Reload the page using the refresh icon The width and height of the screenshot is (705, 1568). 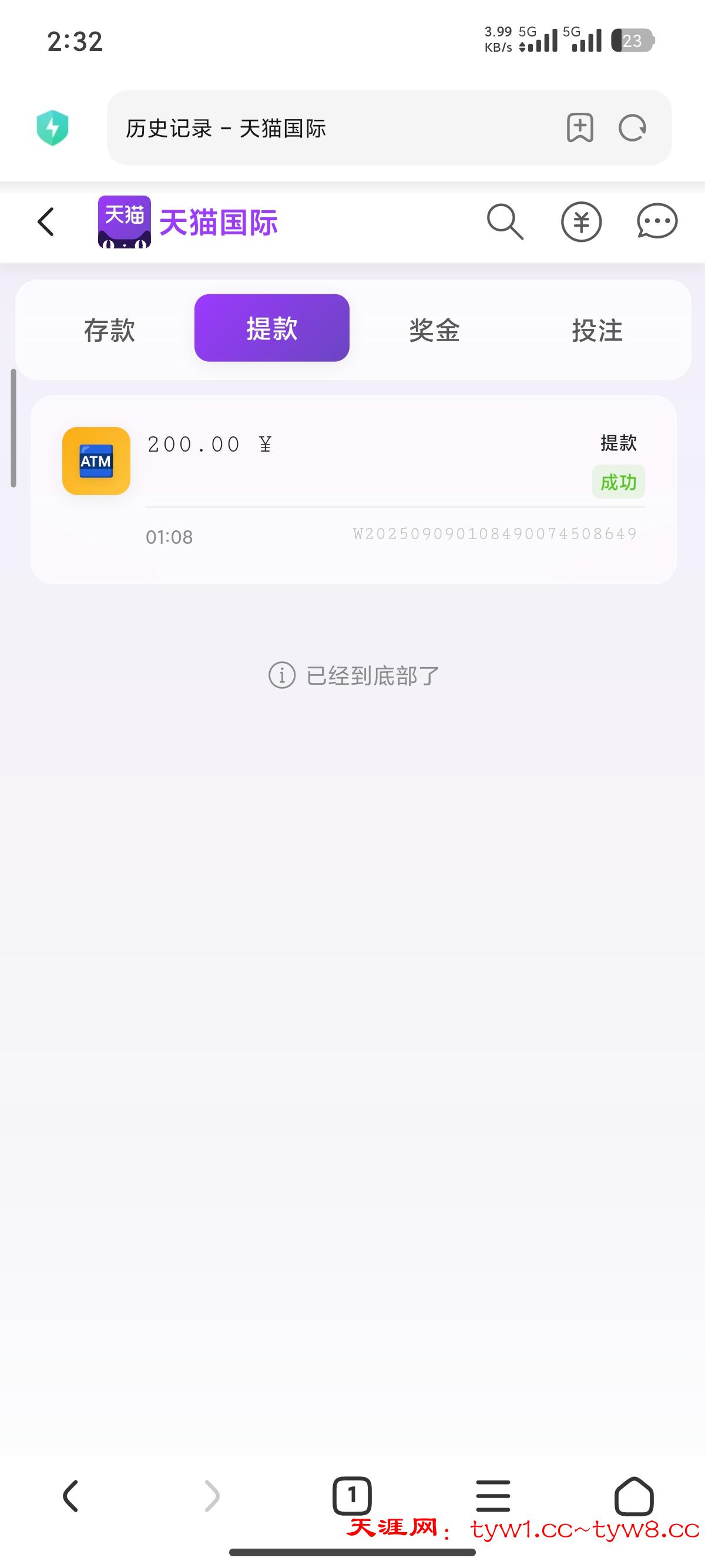pyautogui.click(x=634, y=128)
